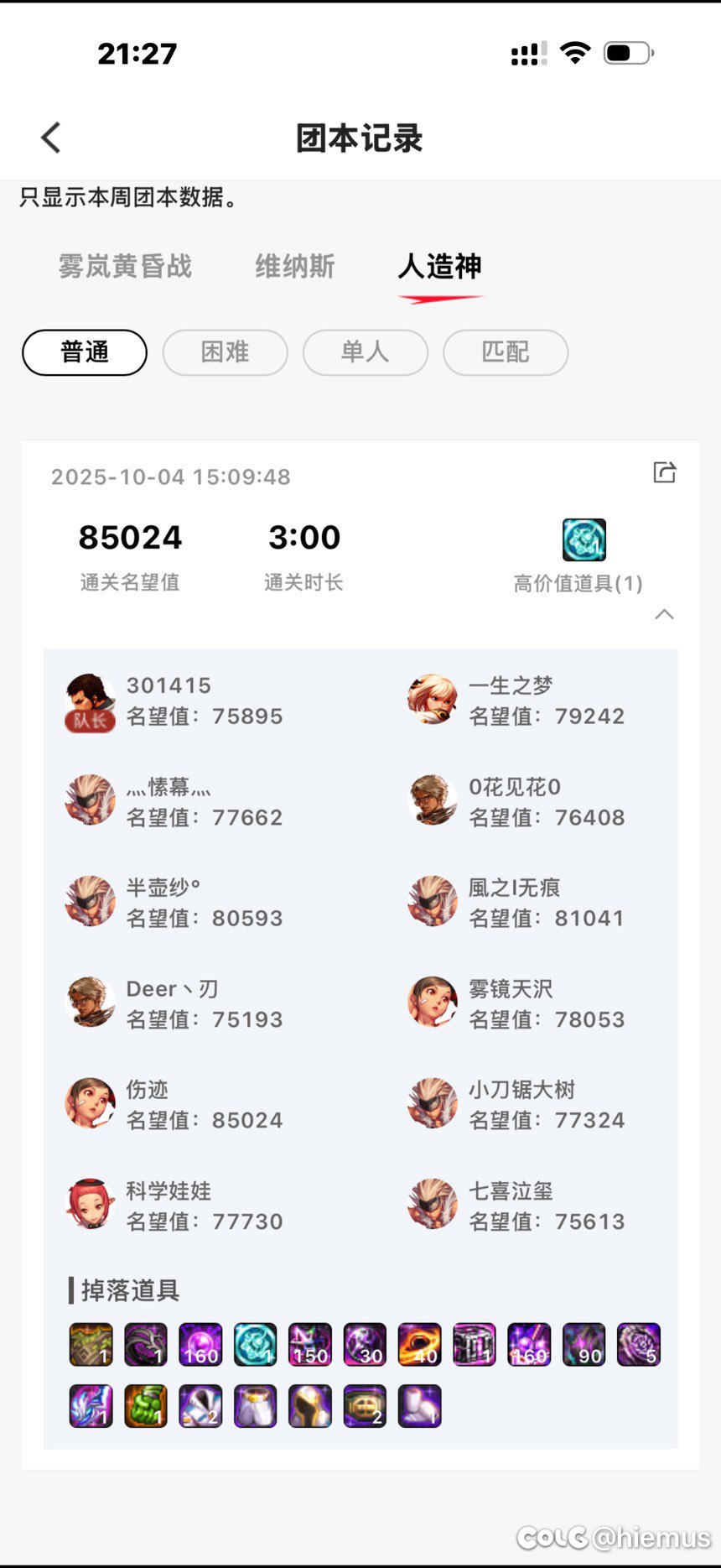Filter records by 单人 mode
The image size is (721, 1568).
coord(365,352)
